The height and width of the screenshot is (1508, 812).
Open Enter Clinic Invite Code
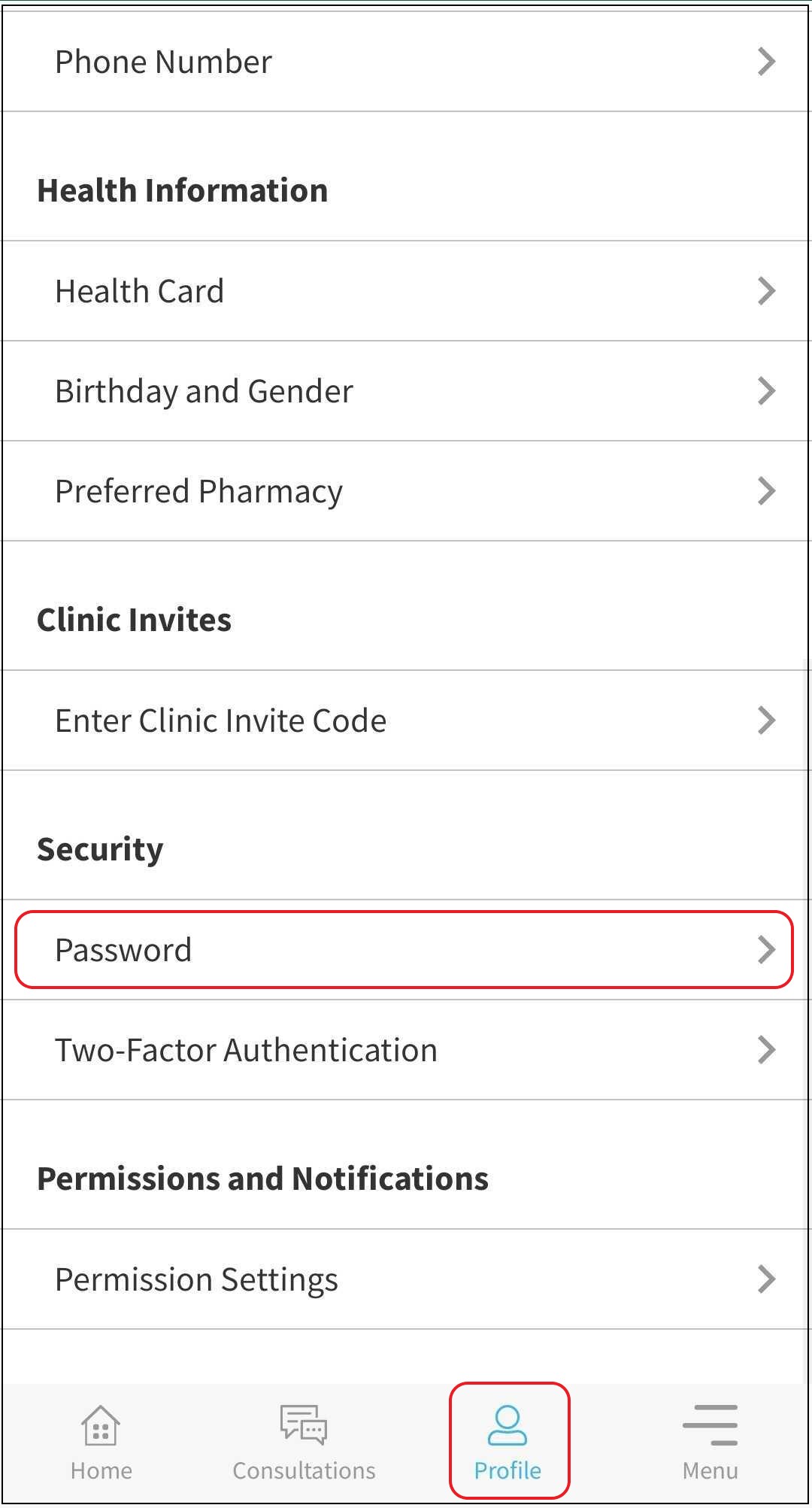click(406, 721)
